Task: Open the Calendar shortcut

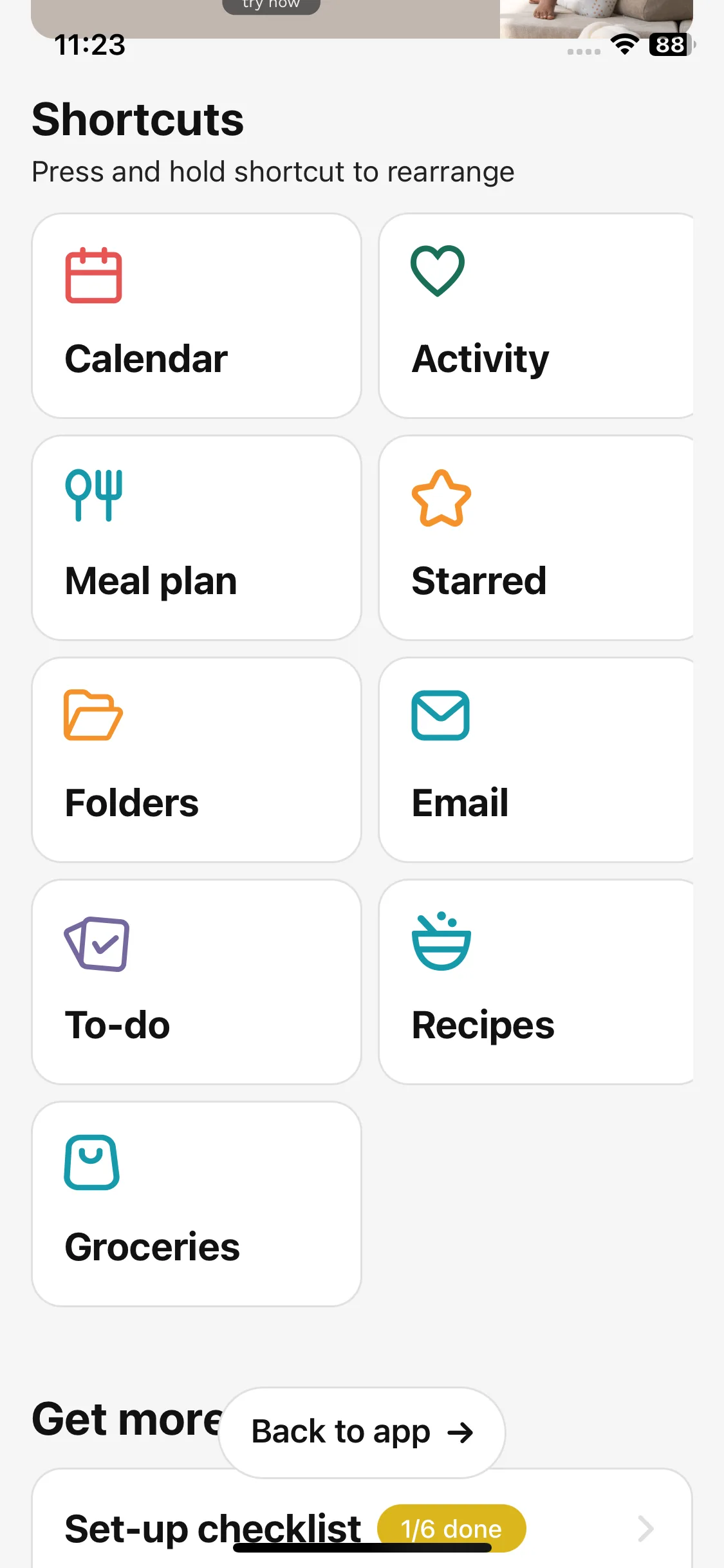Action: coord(196,315)
